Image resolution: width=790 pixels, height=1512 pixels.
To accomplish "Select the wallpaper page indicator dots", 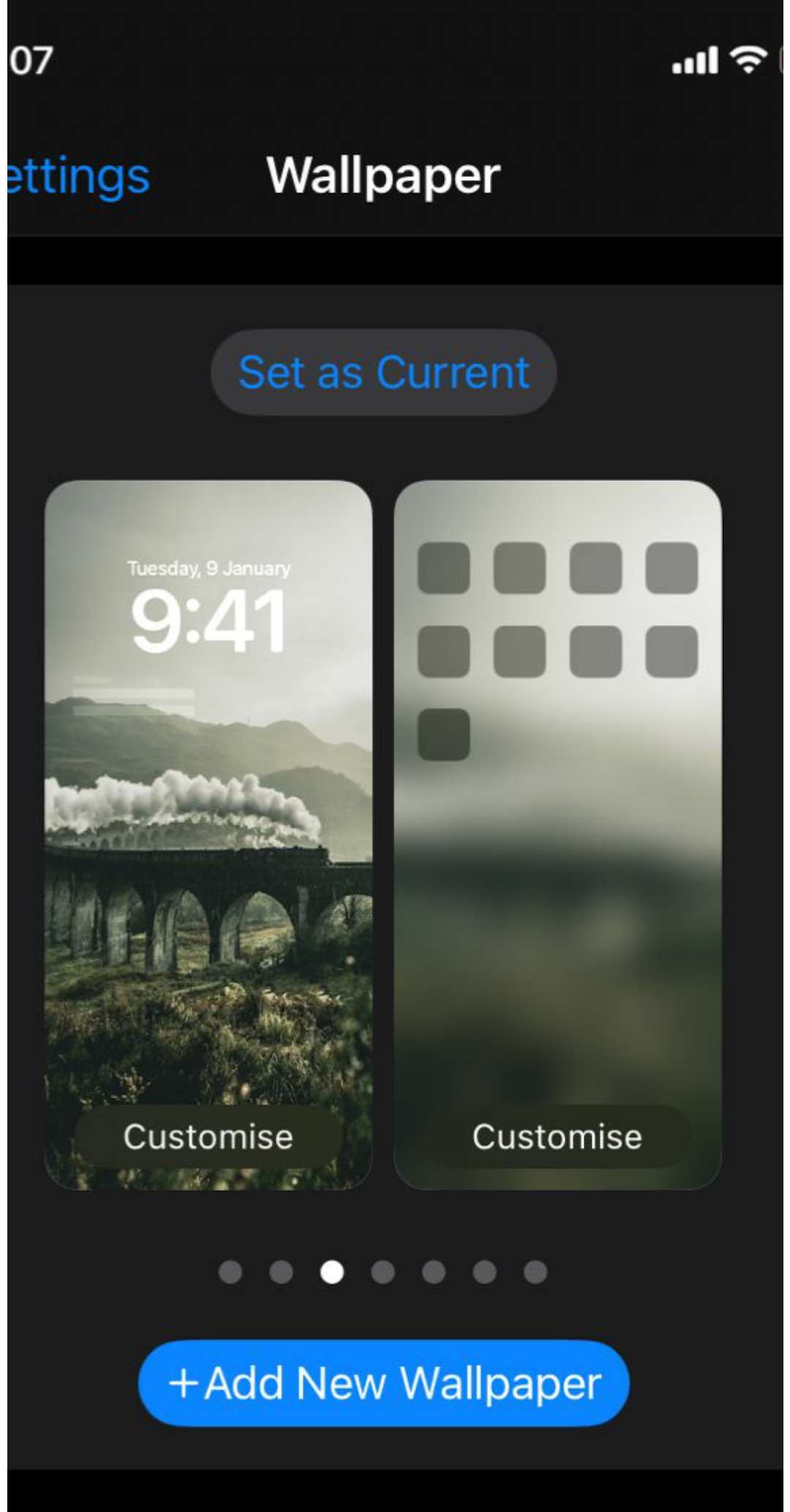I will pos(383,1272).
